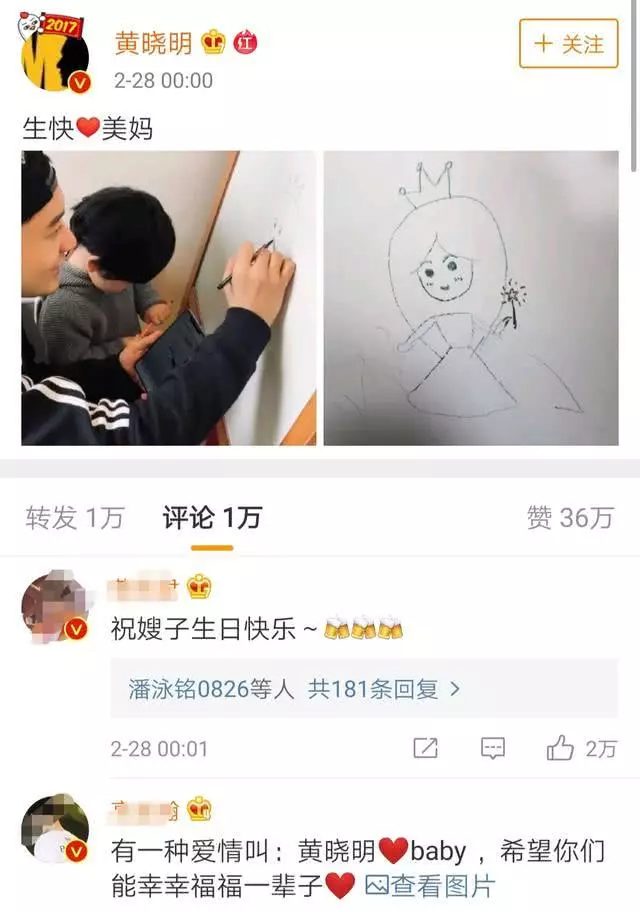Screen dimensions: 640x912
Task: Open 黄晓明's profile avatar
Action: (56, 55)
